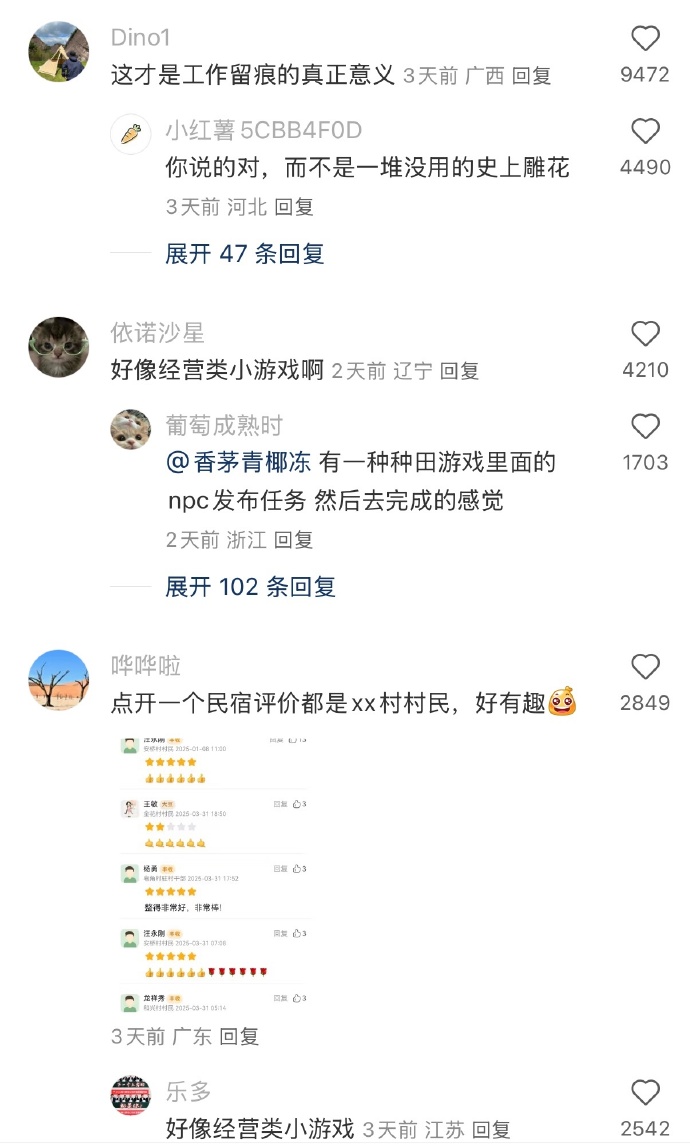Reply to 依诺沙星's comment
Viewport: 690px width, 1148px height.
(459, 371)
